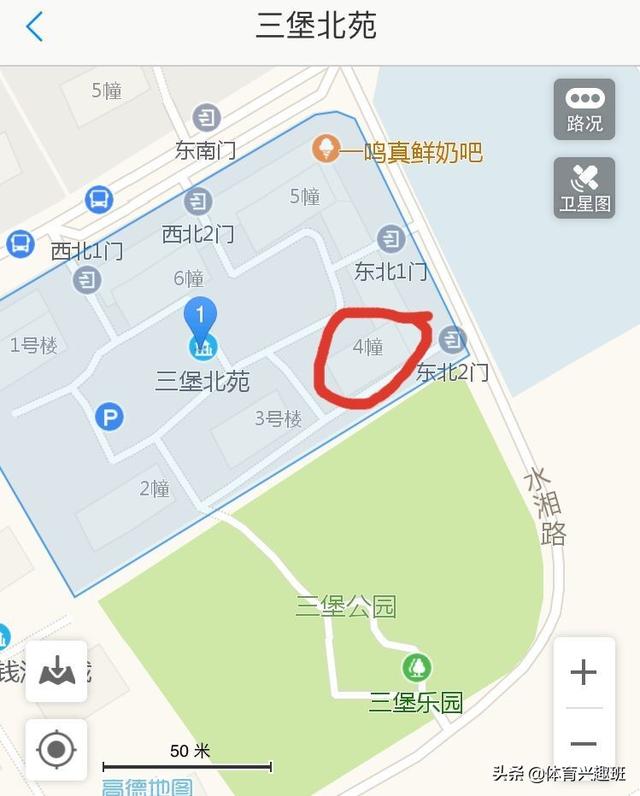Viewport: 640px width, 796px height.
Task: Switch to 卫星图 satellite view
Action: click(584, 188)
